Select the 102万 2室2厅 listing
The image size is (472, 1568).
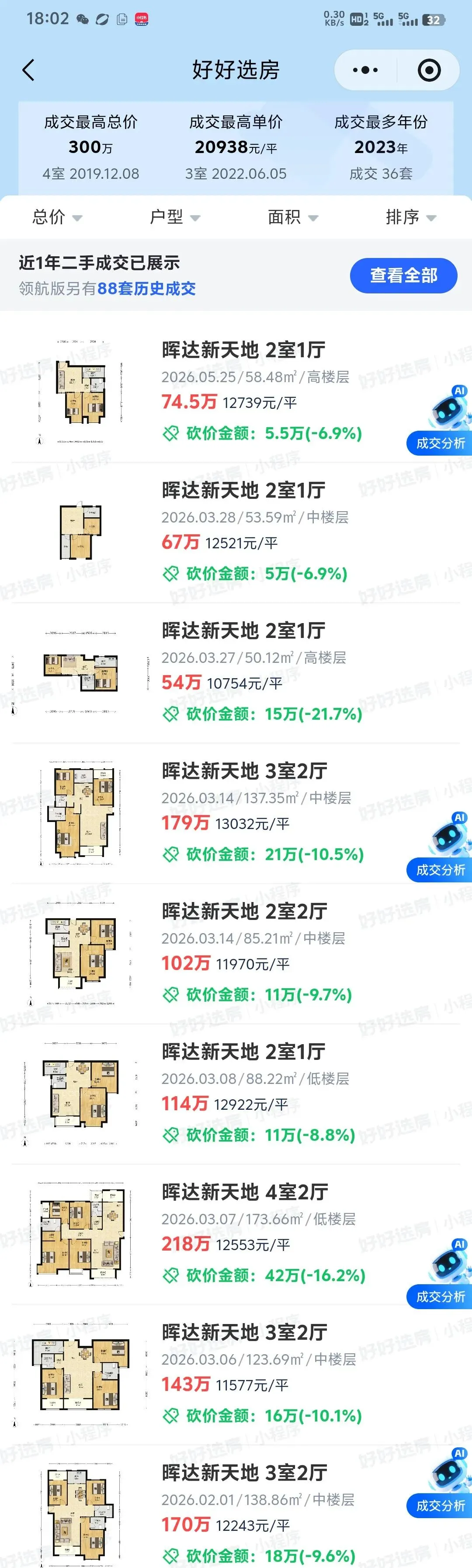point(236,954)
